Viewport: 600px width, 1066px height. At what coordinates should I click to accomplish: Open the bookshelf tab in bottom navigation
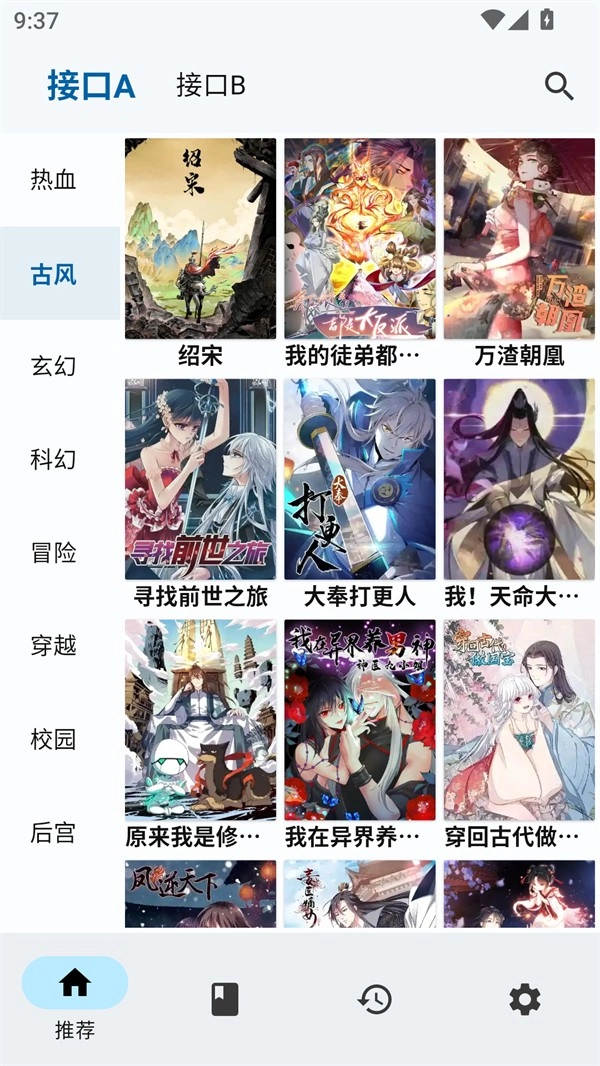pos(225,999)
